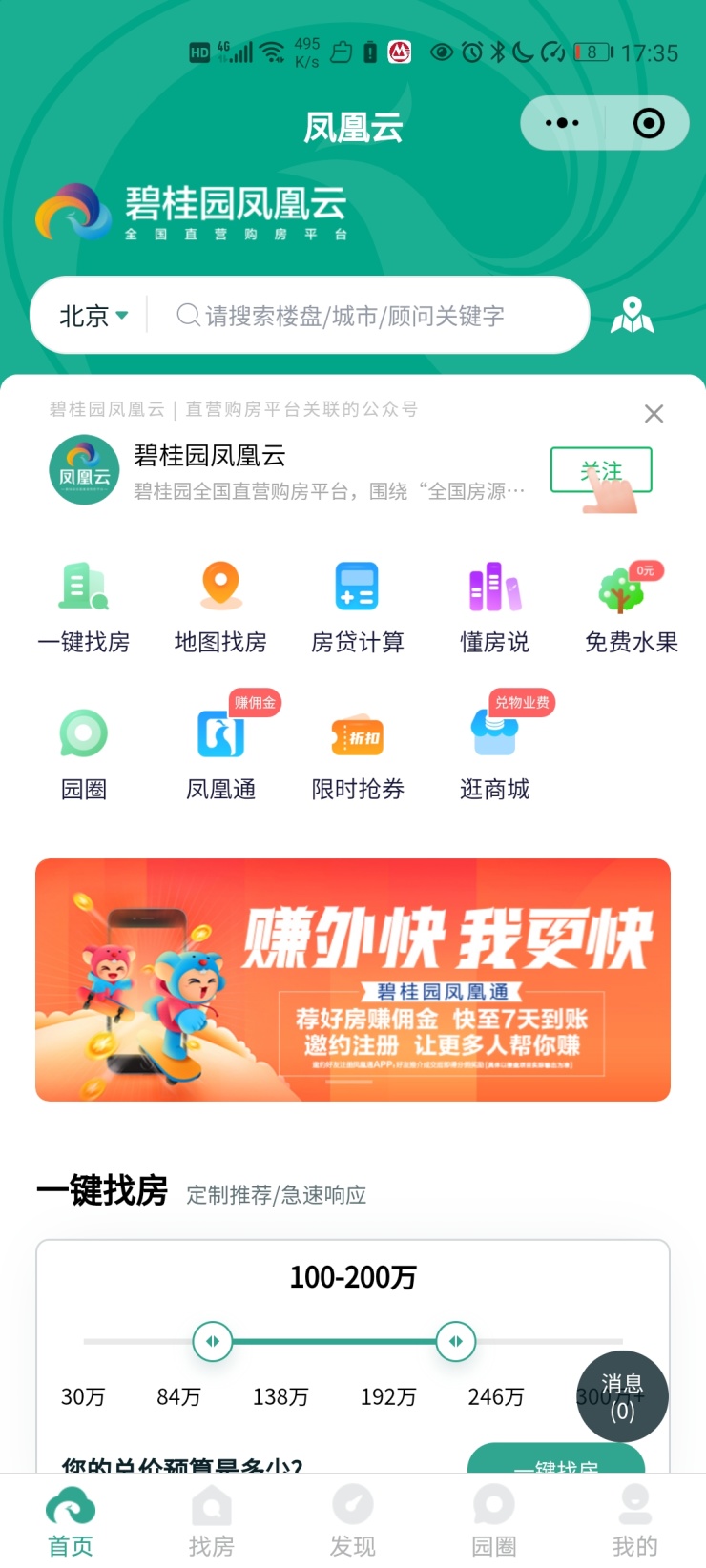Switch to the 发现 tab
The height and width of the screenshot is (1568, 706).
[x=352, y=1522]
